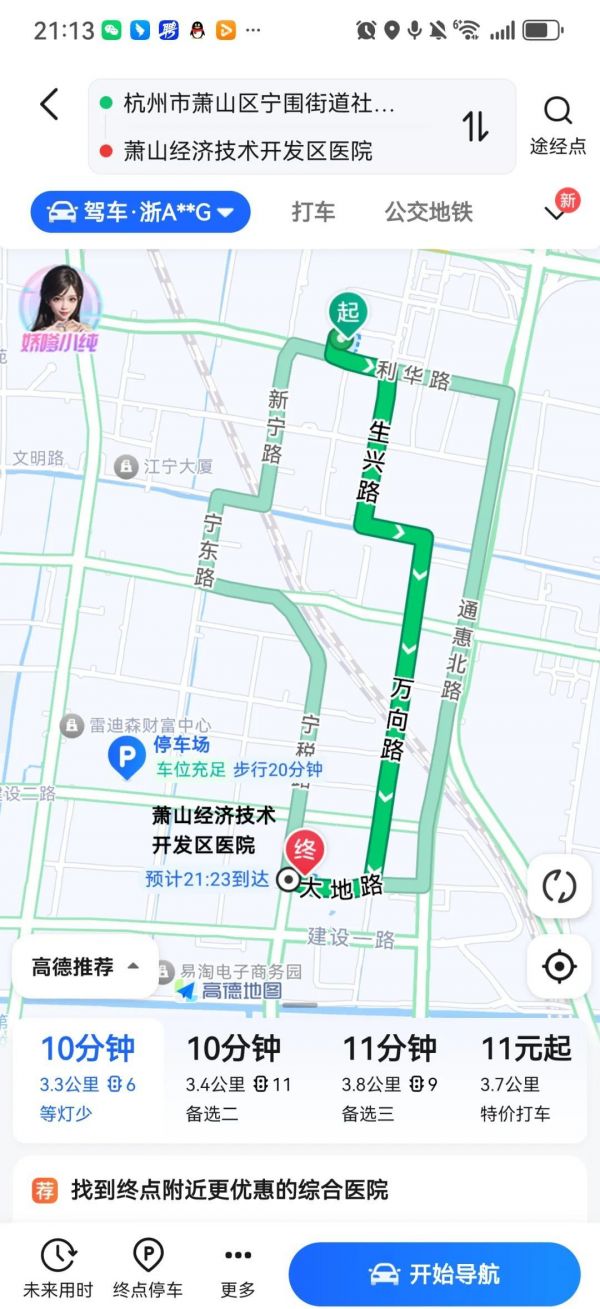
Task: Expand more travel modes chevron
Action: click(556, 211)
